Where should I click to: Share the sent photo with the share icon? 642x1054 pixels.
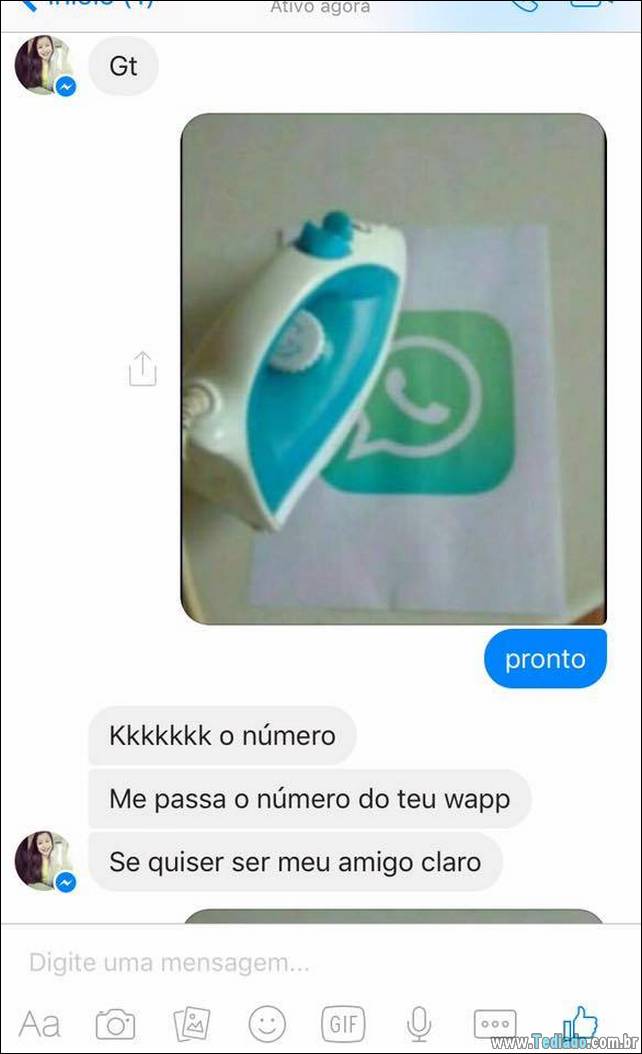[x=143, y=368]
